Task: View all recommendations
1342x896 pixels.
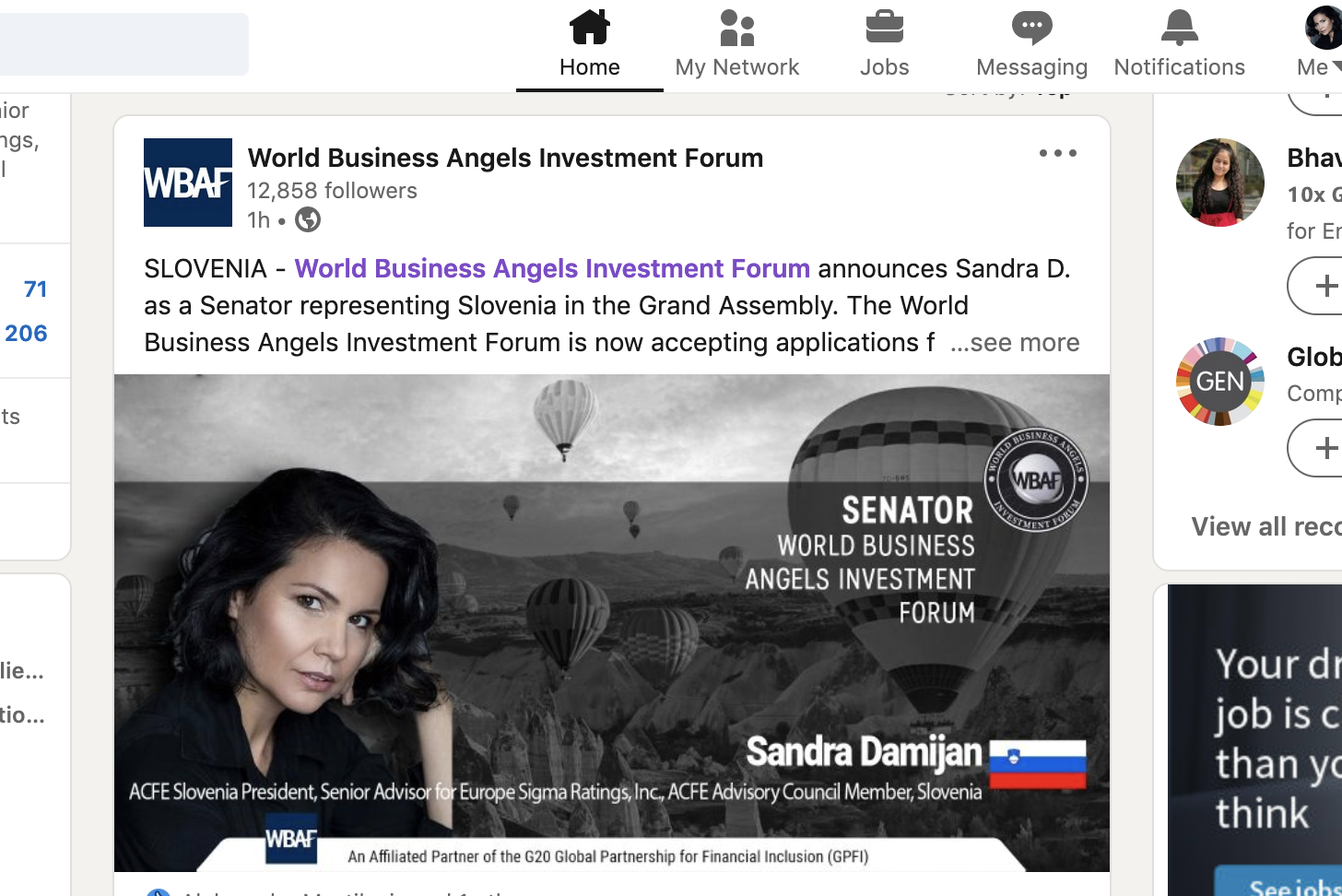Action: tap(1266, 526)
